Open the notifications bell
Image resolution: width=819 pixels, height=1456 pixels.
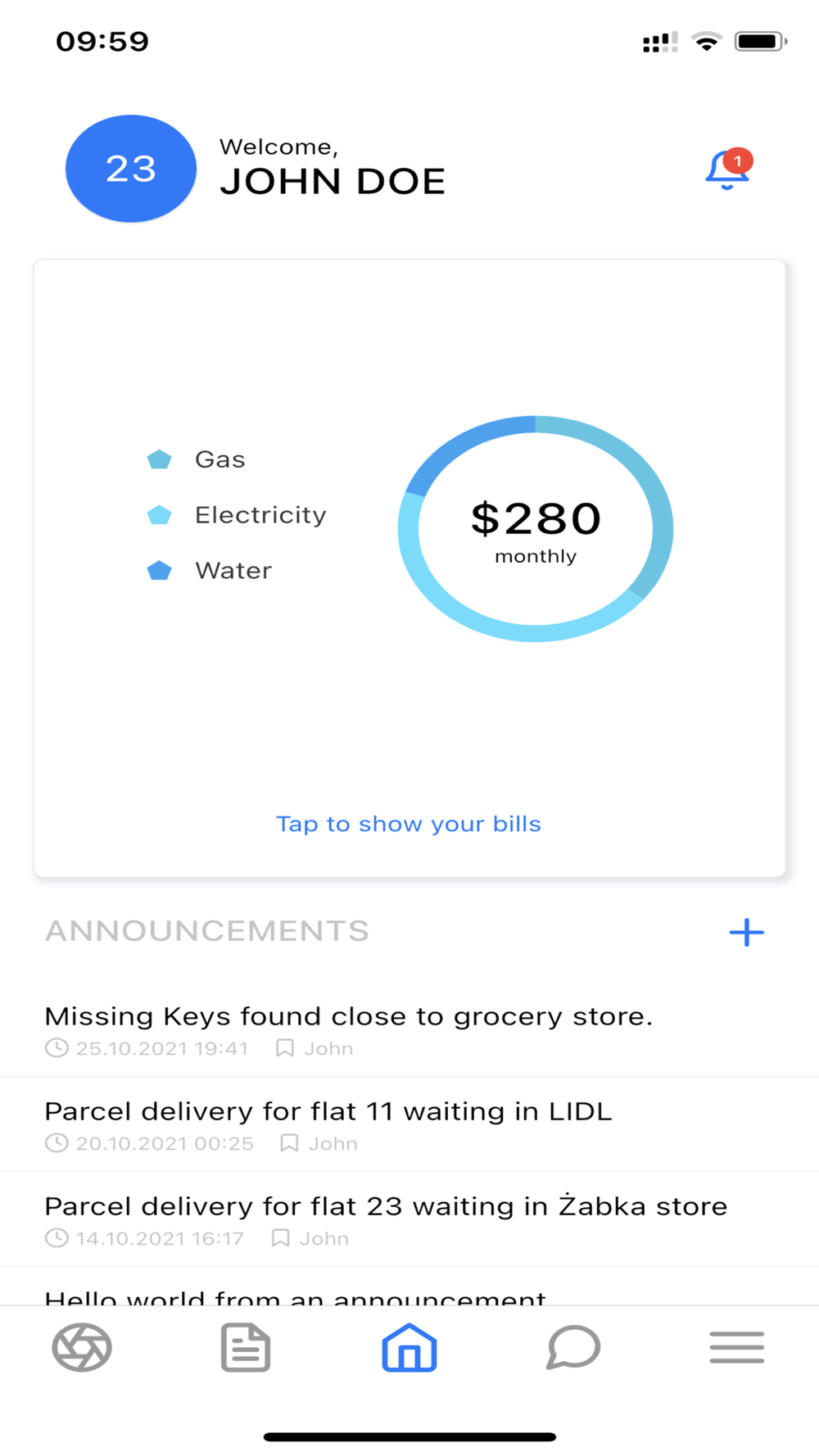727,170
